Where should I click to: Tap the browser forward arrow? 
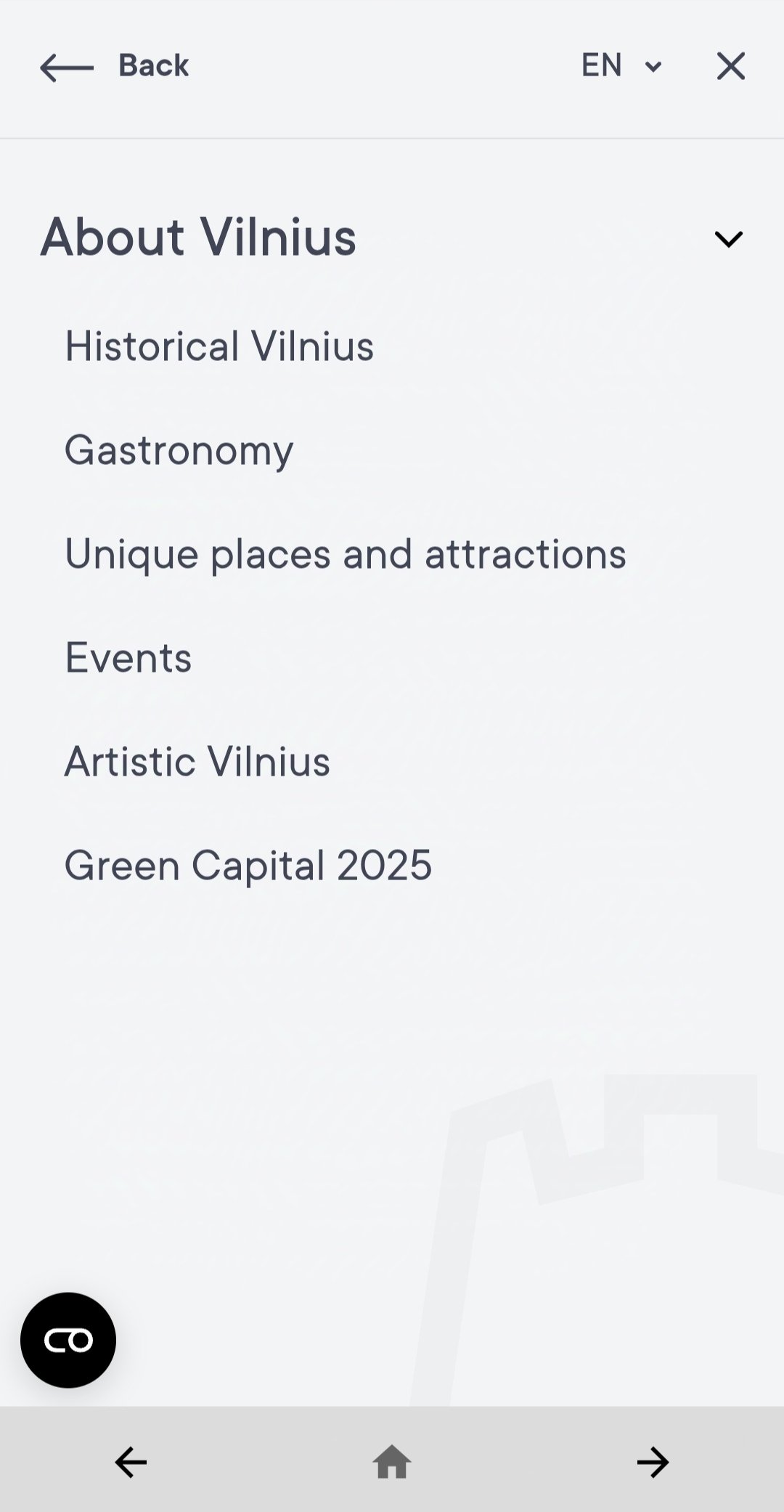coord(653,1462)
